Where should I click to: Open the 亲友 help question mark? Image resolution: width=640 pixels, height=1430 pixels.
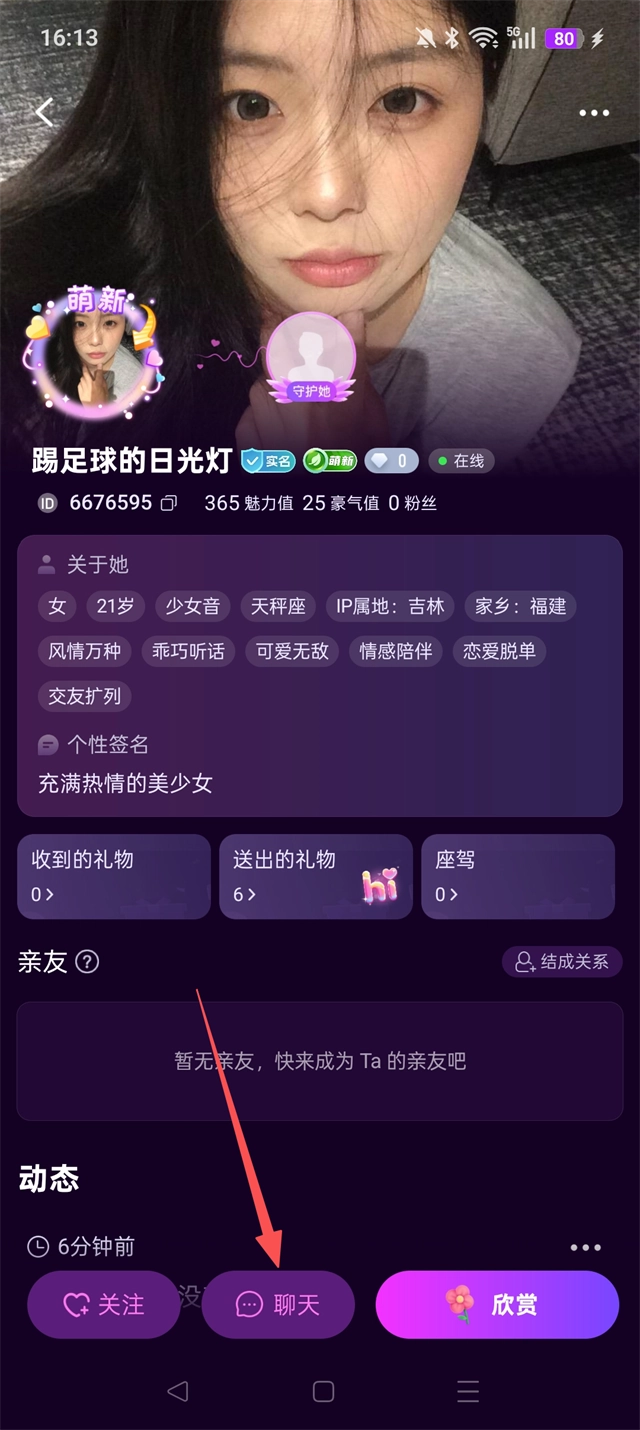click(x=88, y=962)
